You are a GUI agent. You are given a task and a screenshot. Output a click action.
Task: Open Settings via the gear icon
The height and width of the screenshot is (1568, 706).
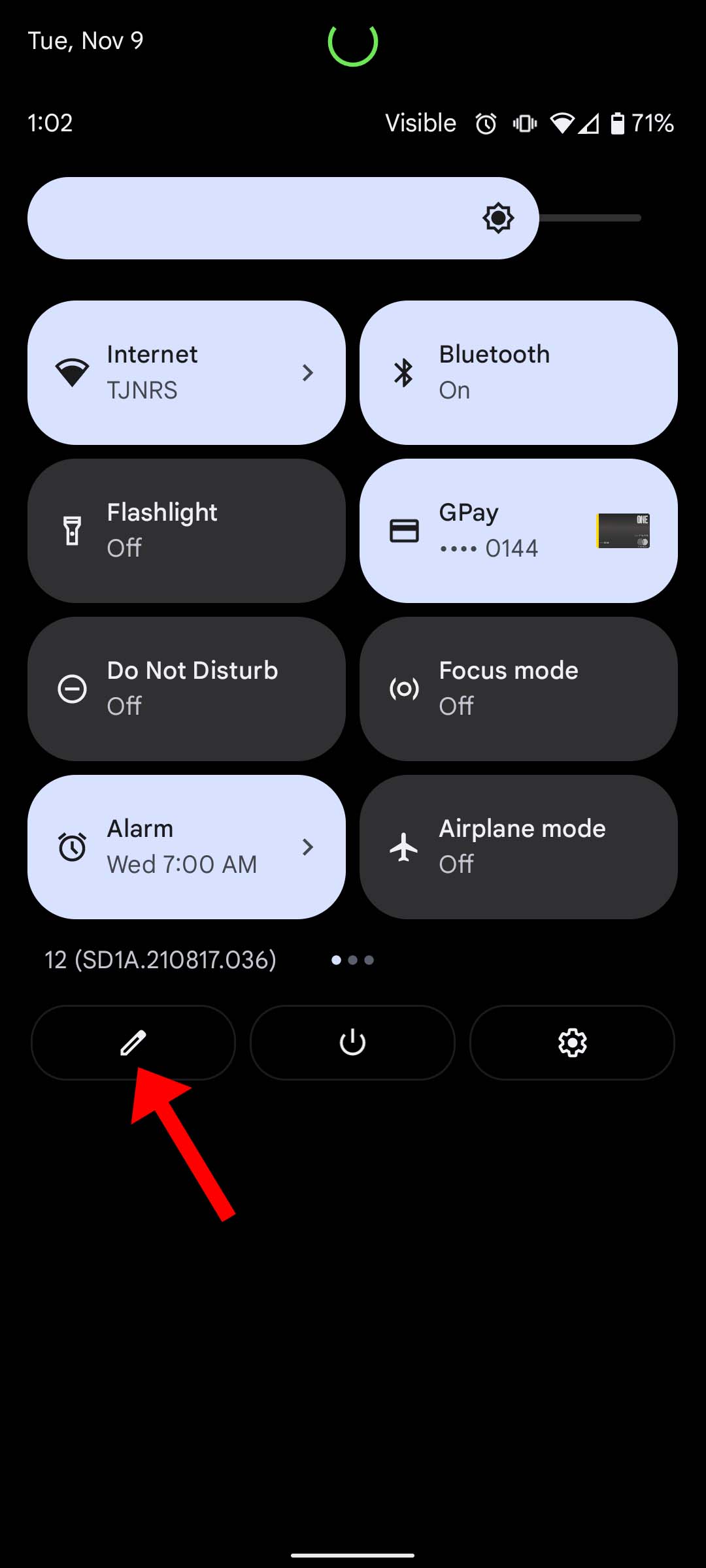point(572,1043)
